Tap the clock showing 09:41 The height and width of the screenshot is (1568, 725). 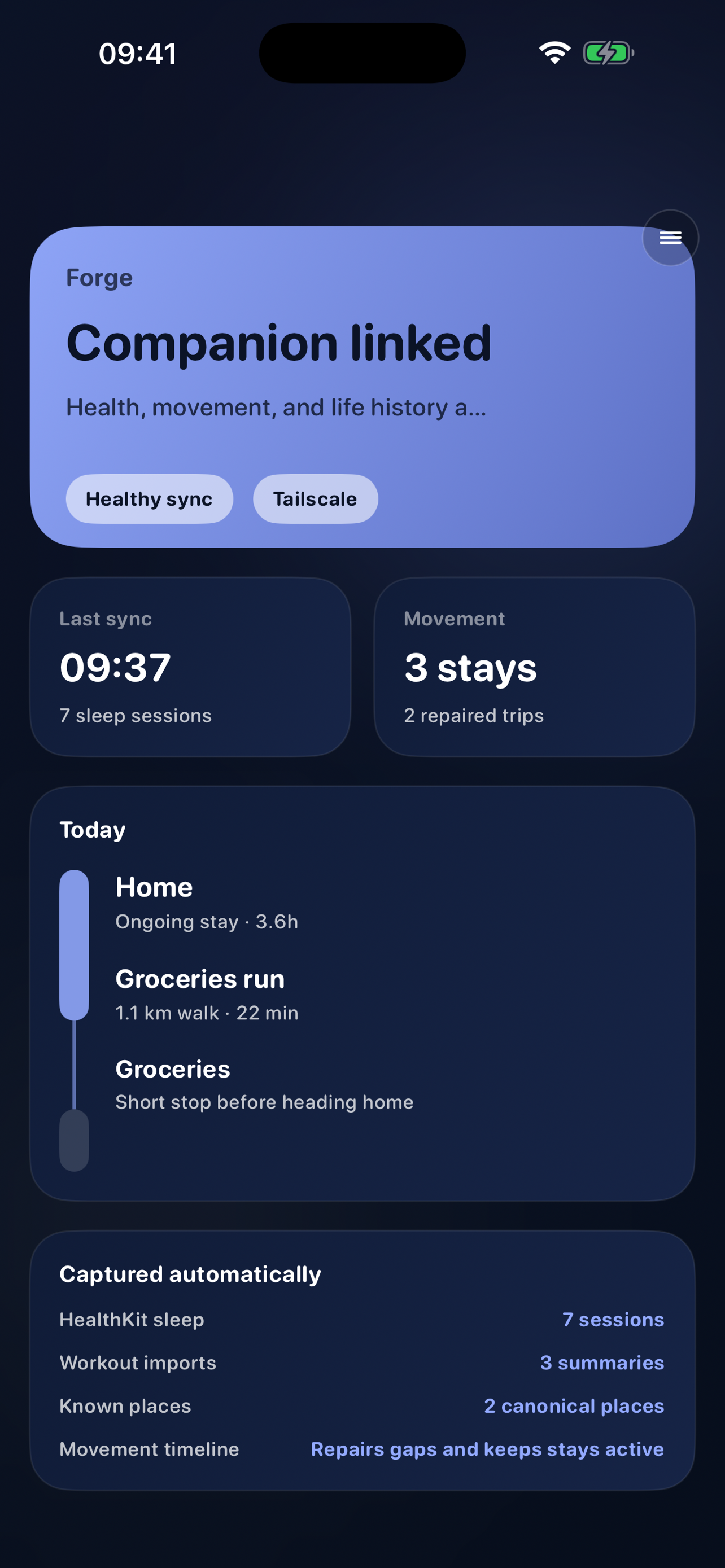(138, 54)
